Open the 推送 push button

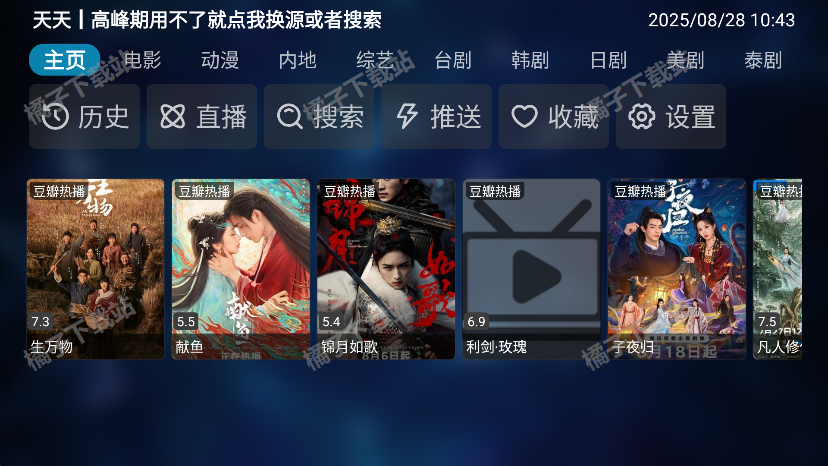[x=437, y=117]
